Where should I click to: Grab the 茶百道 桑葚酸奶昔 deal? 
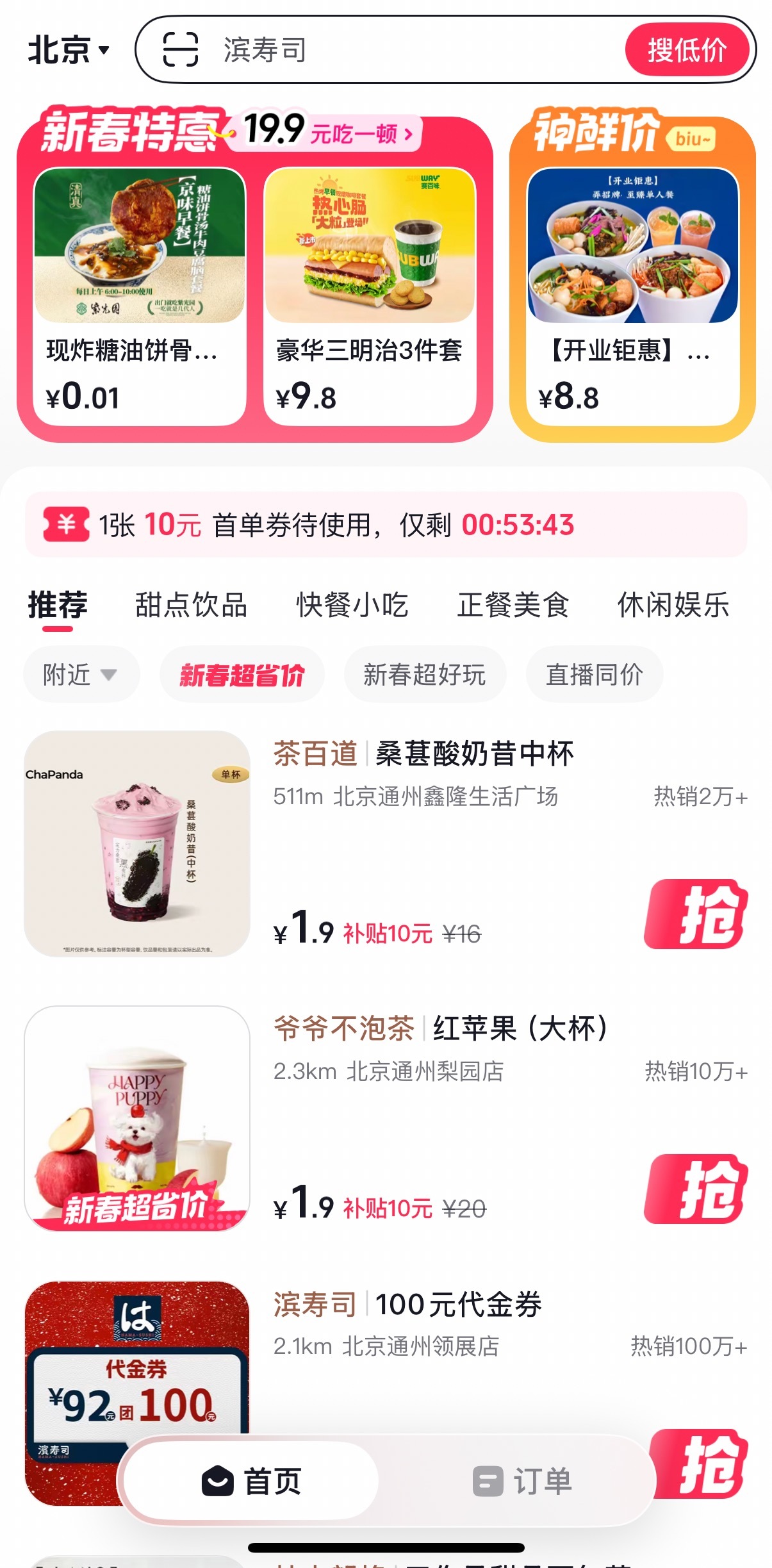696,914
